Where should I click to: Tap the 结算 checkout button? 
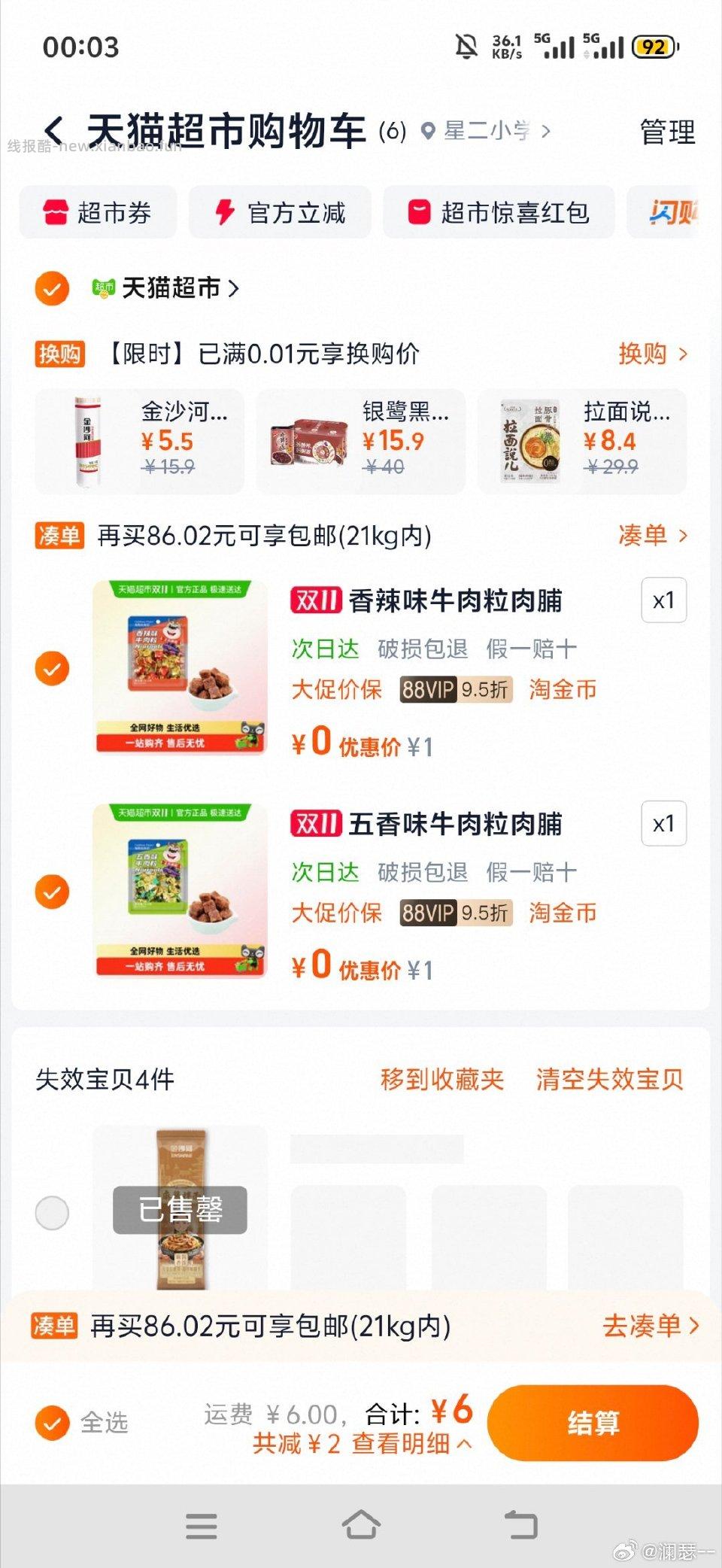593,1423
